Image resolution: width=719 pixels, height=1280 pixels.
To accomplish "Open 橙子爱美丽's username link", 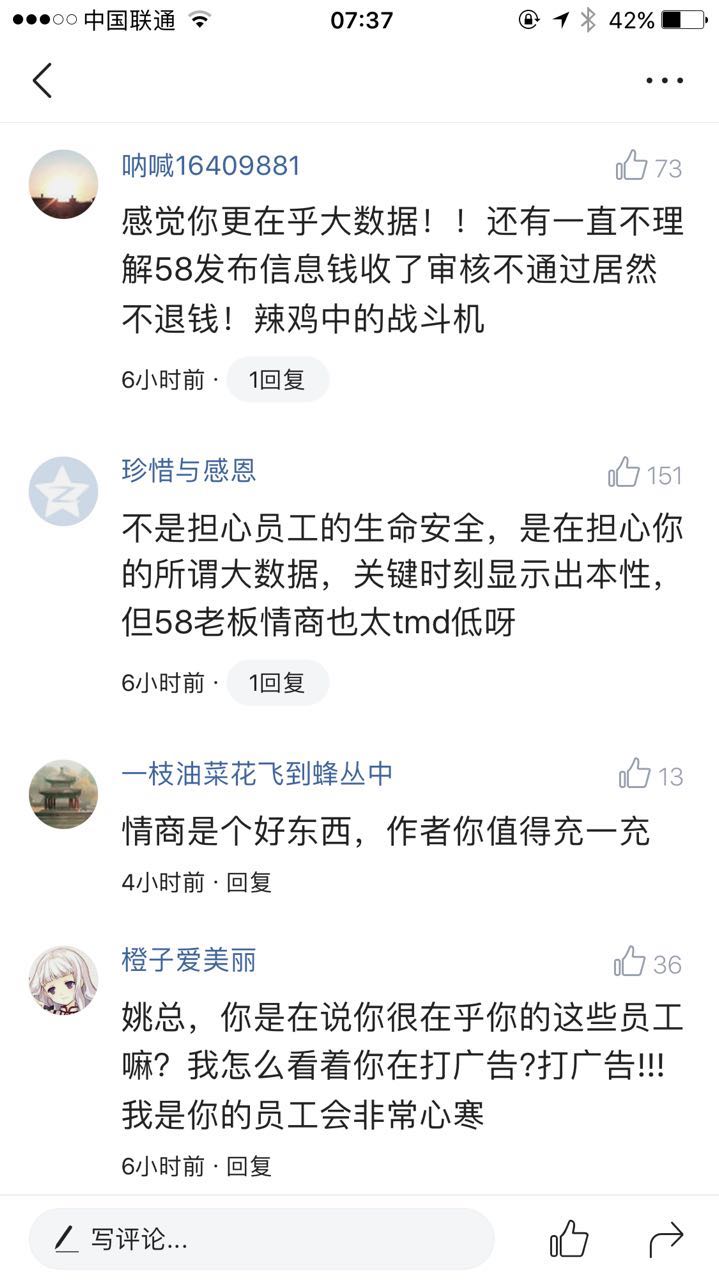I will pos(189,961).
